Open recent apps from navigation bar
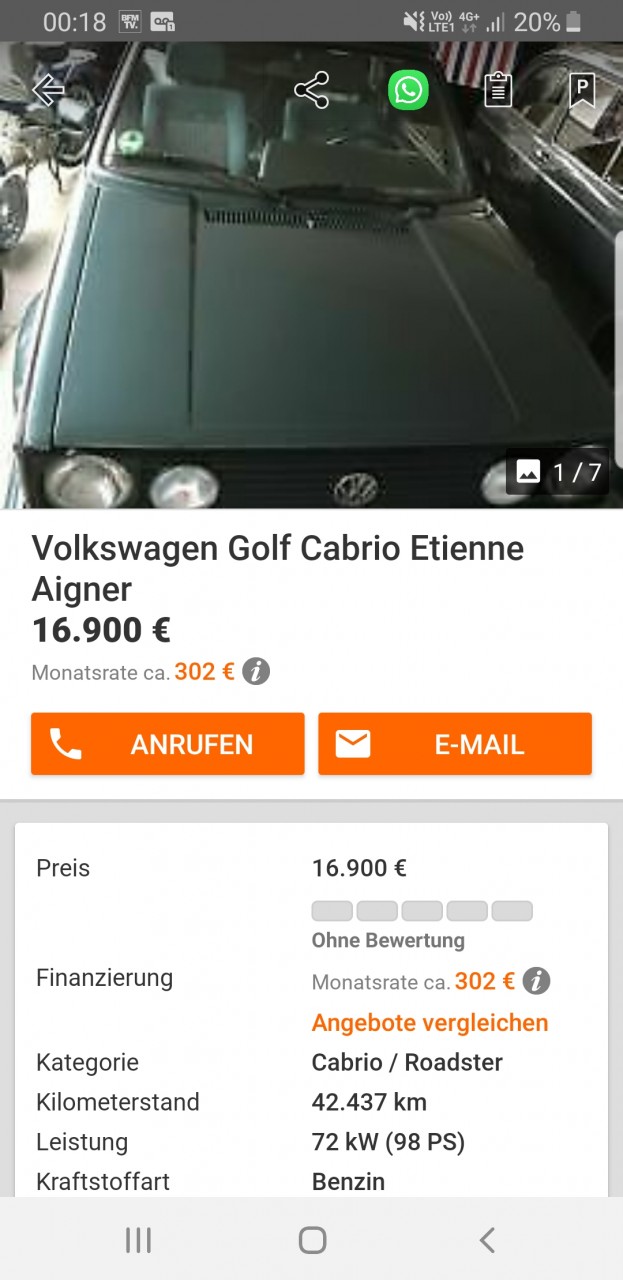Screen dimensions: 623x1280 pyautogui.click(x=138, y=1241)
